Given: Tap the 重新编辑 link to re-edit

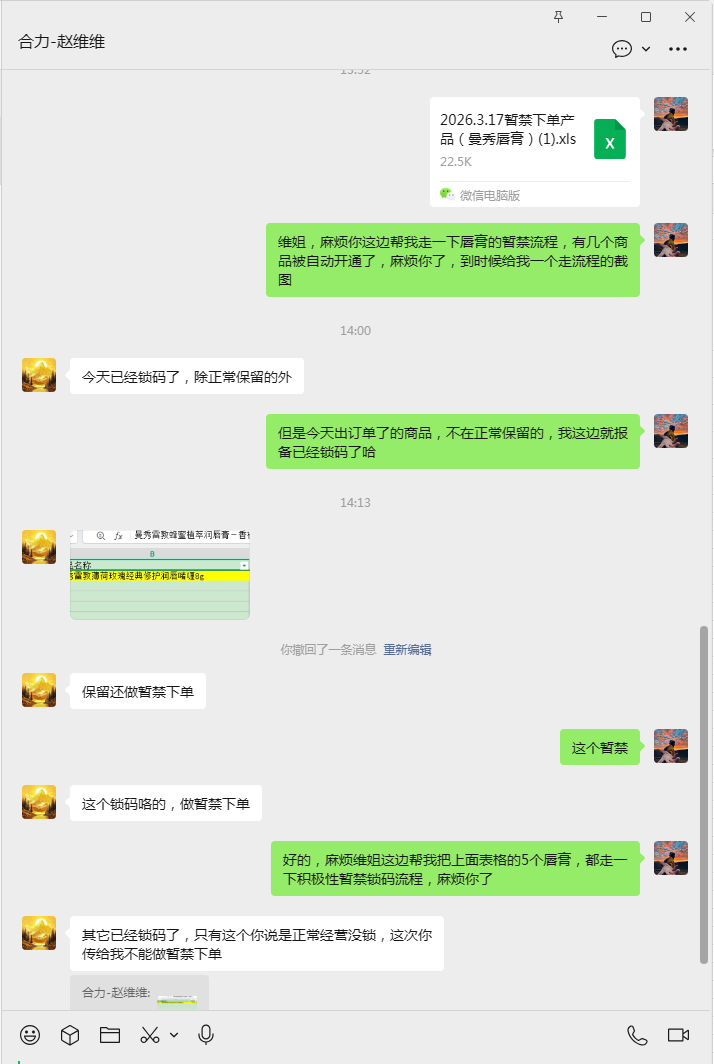Looking at the screenshot, I should pos(407,650).
